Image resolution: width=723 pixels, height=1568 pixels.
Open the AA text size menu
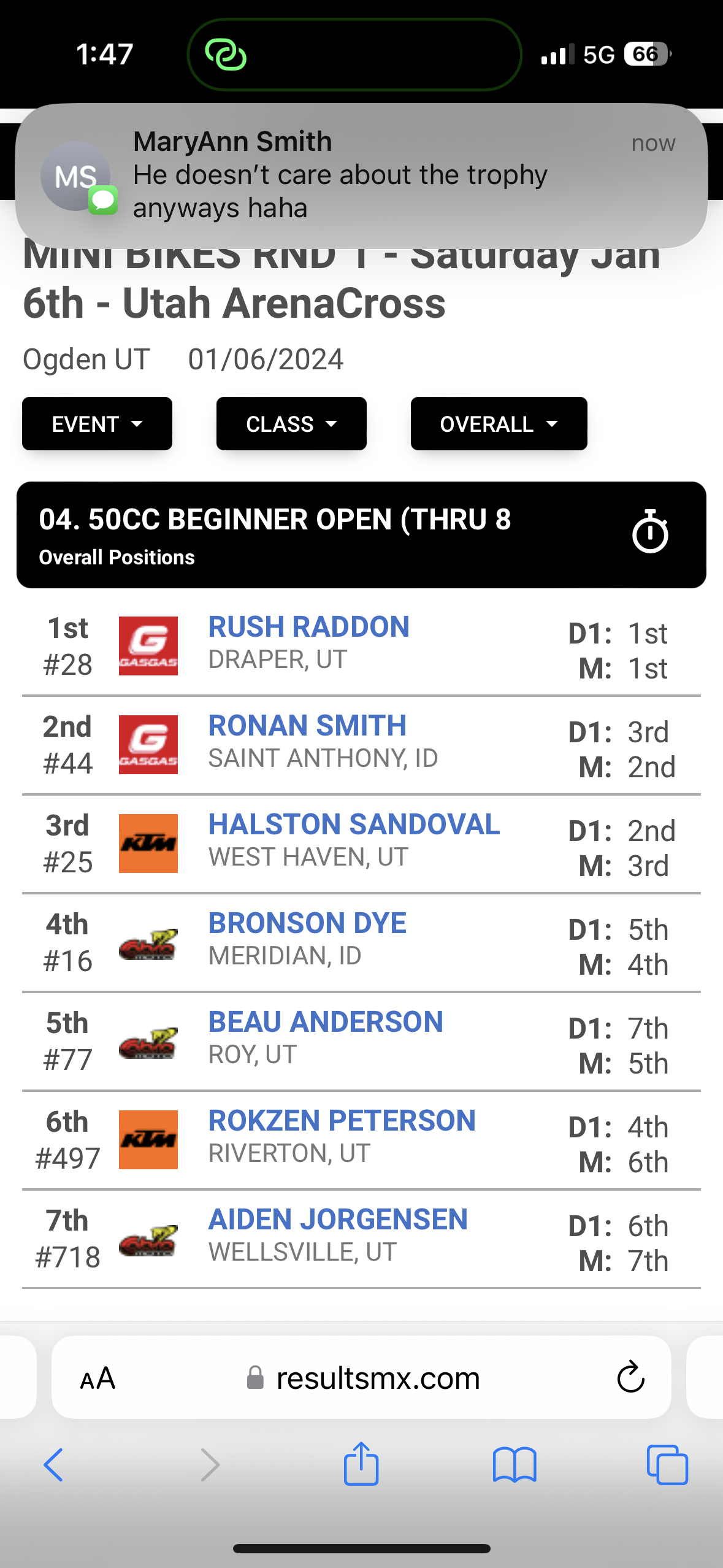[98, 1378]
